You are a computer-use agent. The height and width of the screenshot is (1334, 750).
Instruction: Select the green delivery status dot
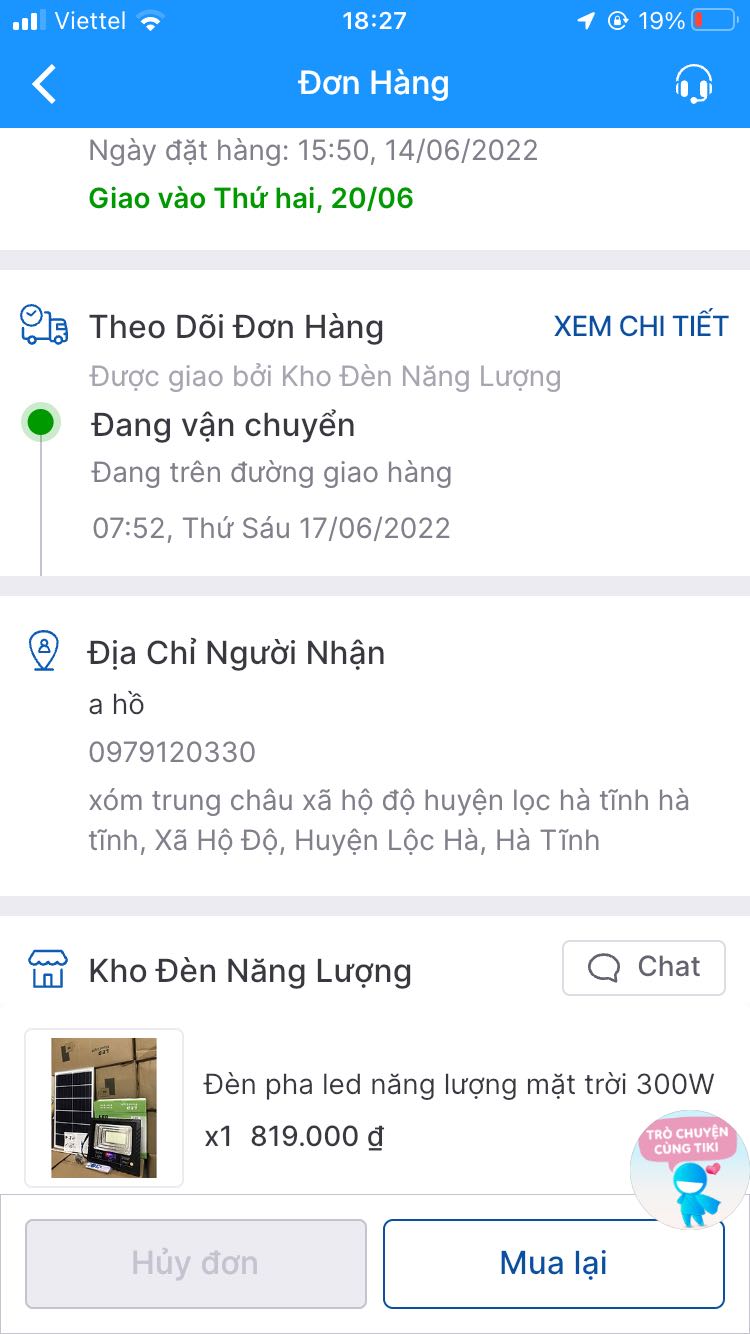(x=40, y=422)
